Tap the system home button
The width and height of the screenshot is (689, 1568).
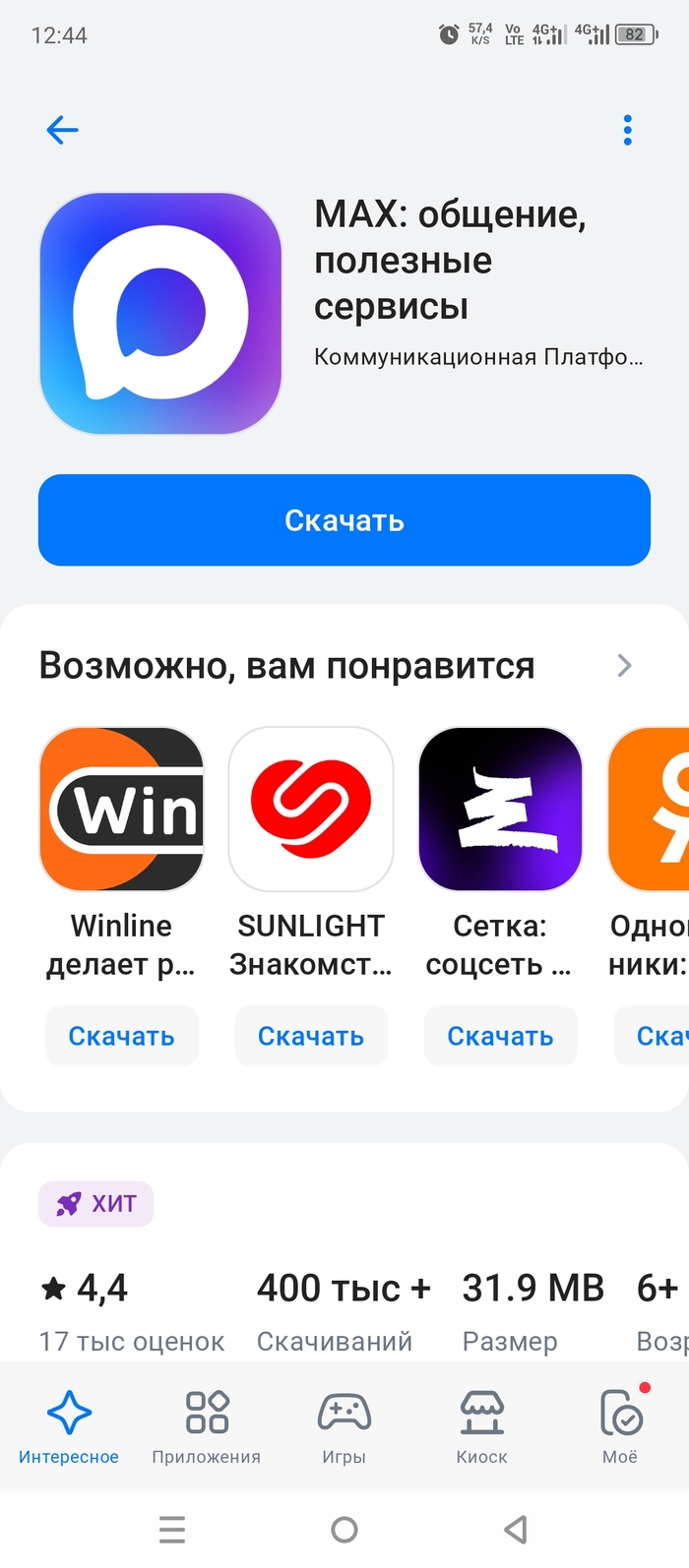click(344, 1530)
